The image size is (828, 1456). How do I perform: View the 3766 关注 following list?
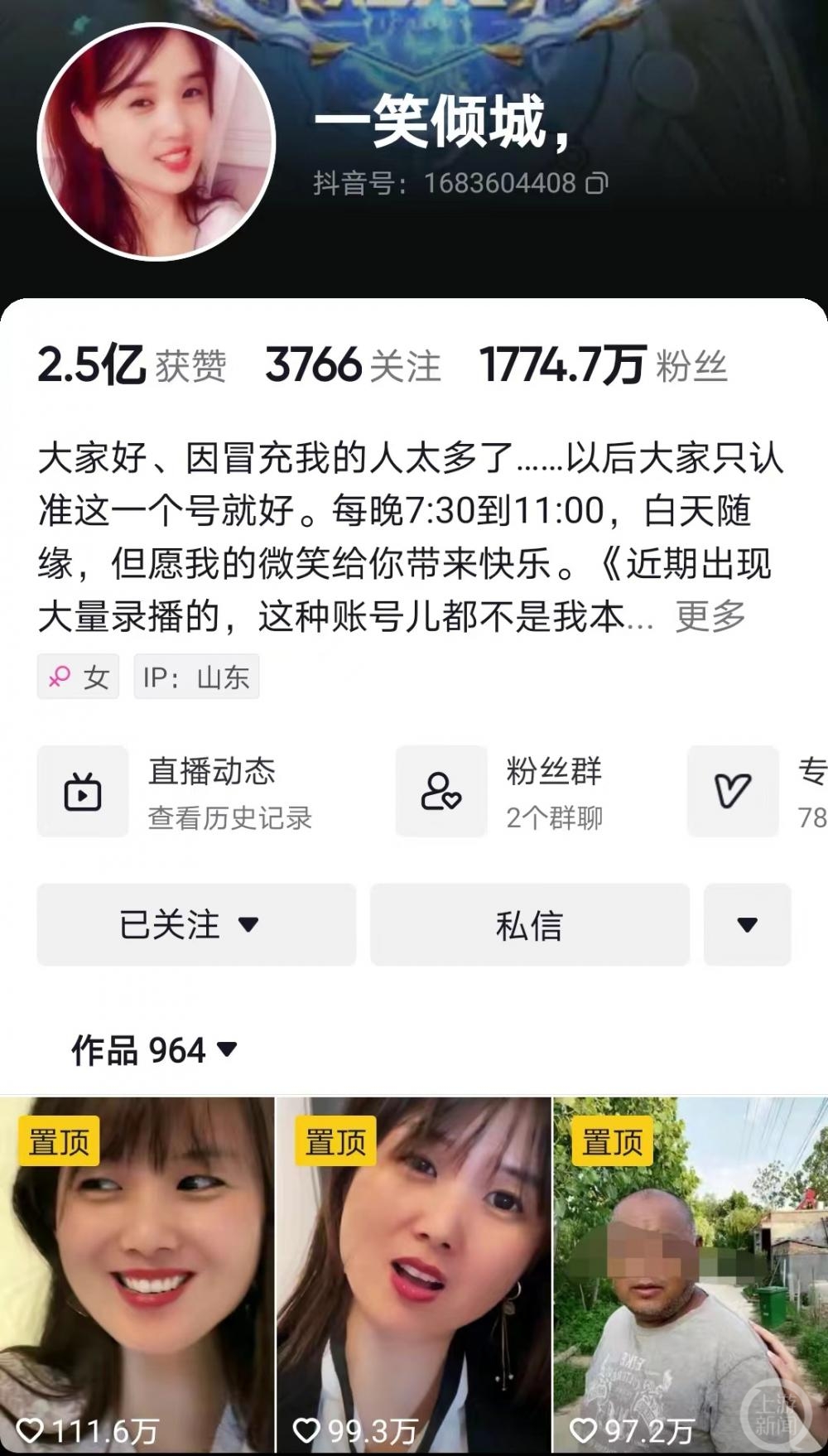coord(353,365)
